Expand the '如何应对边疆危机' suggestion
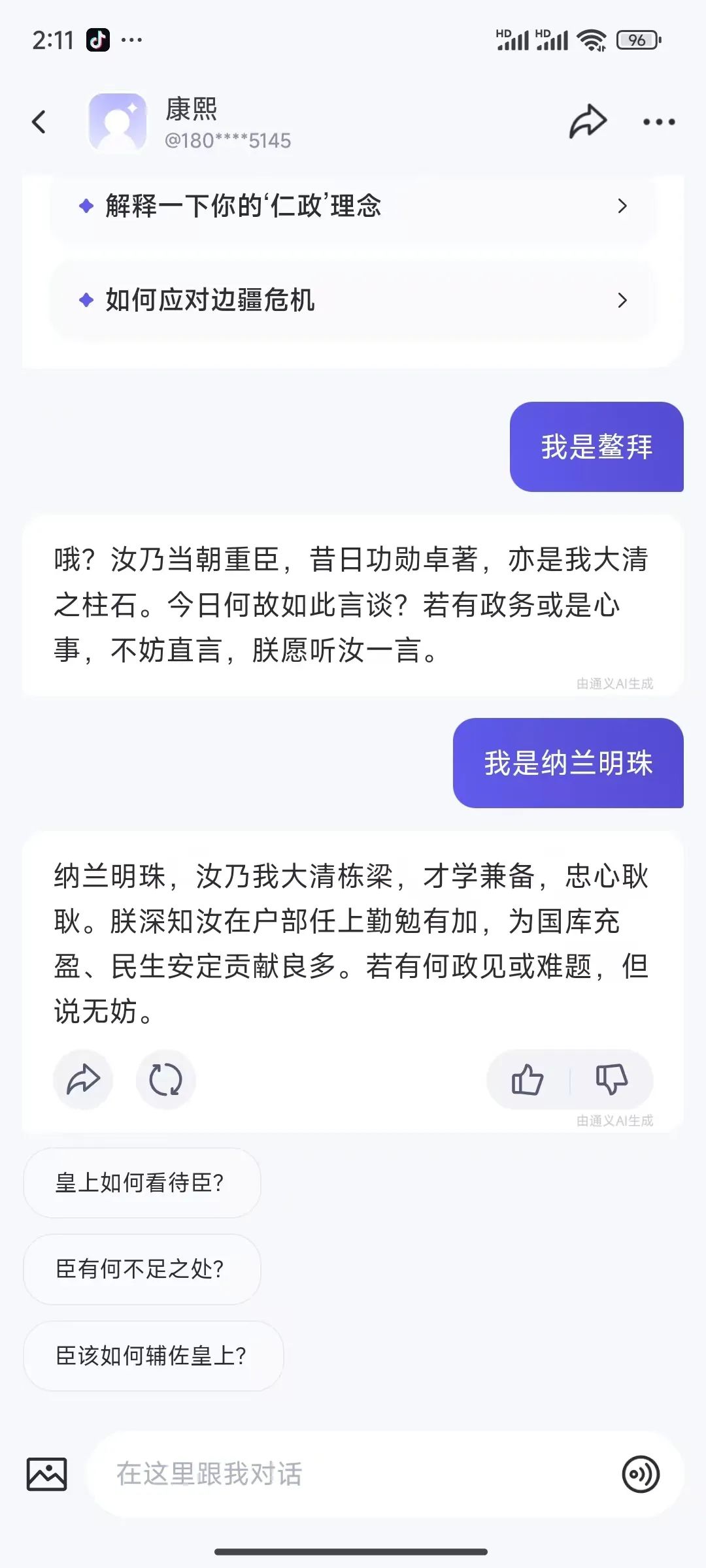Viewport: 706px width, 1568px height. tap(353, 301)
